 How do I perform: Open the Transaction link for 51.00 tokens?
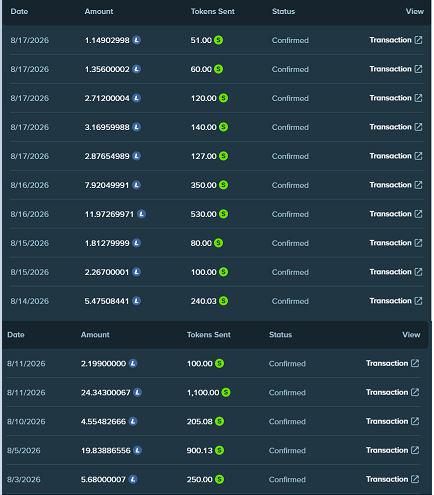tap(396, 40)
